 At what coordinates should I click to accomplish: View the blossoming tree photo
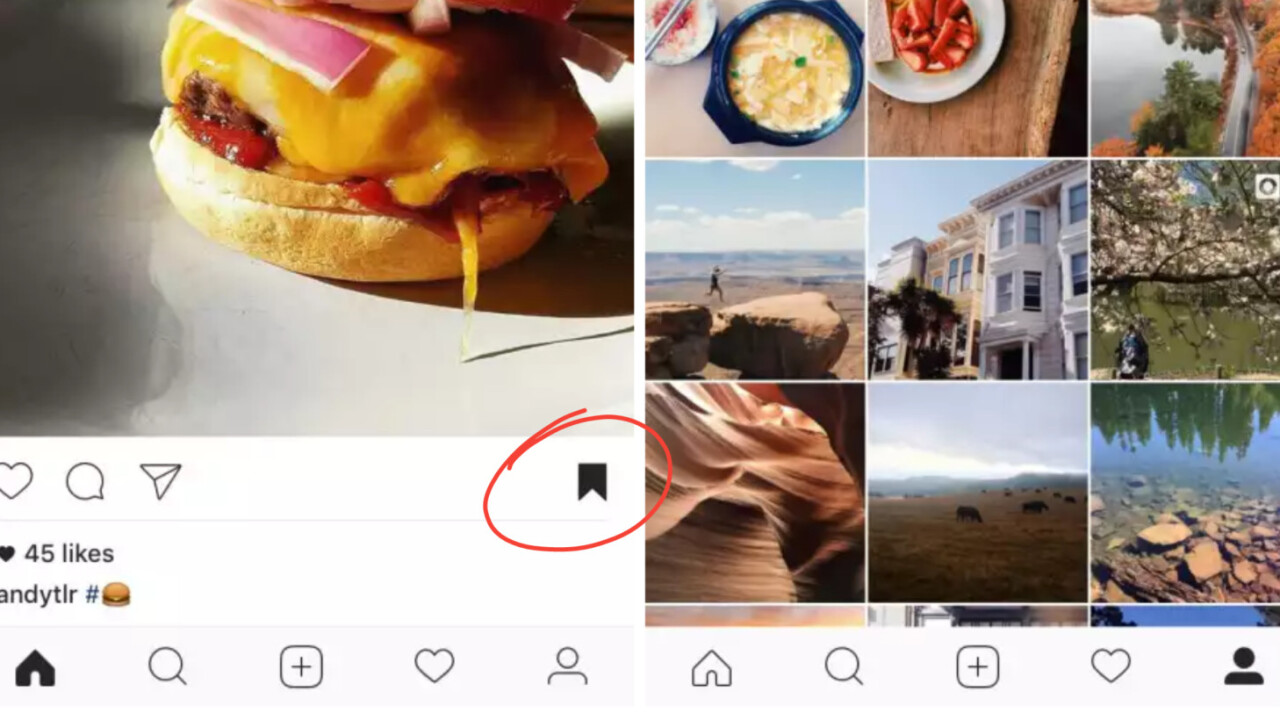click(x=1185, y=269)
